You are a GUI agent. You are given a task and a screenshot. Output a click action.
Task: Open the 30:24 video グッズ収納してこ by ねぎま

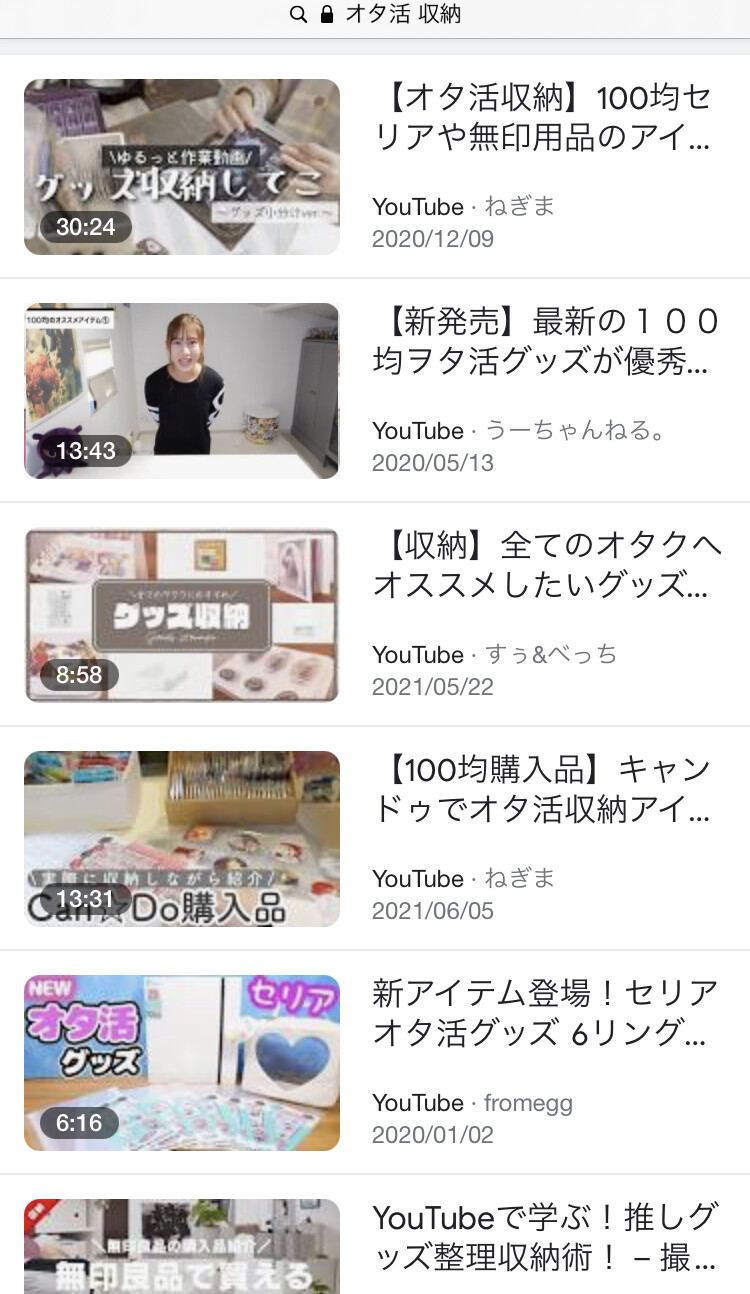(182, 167)
